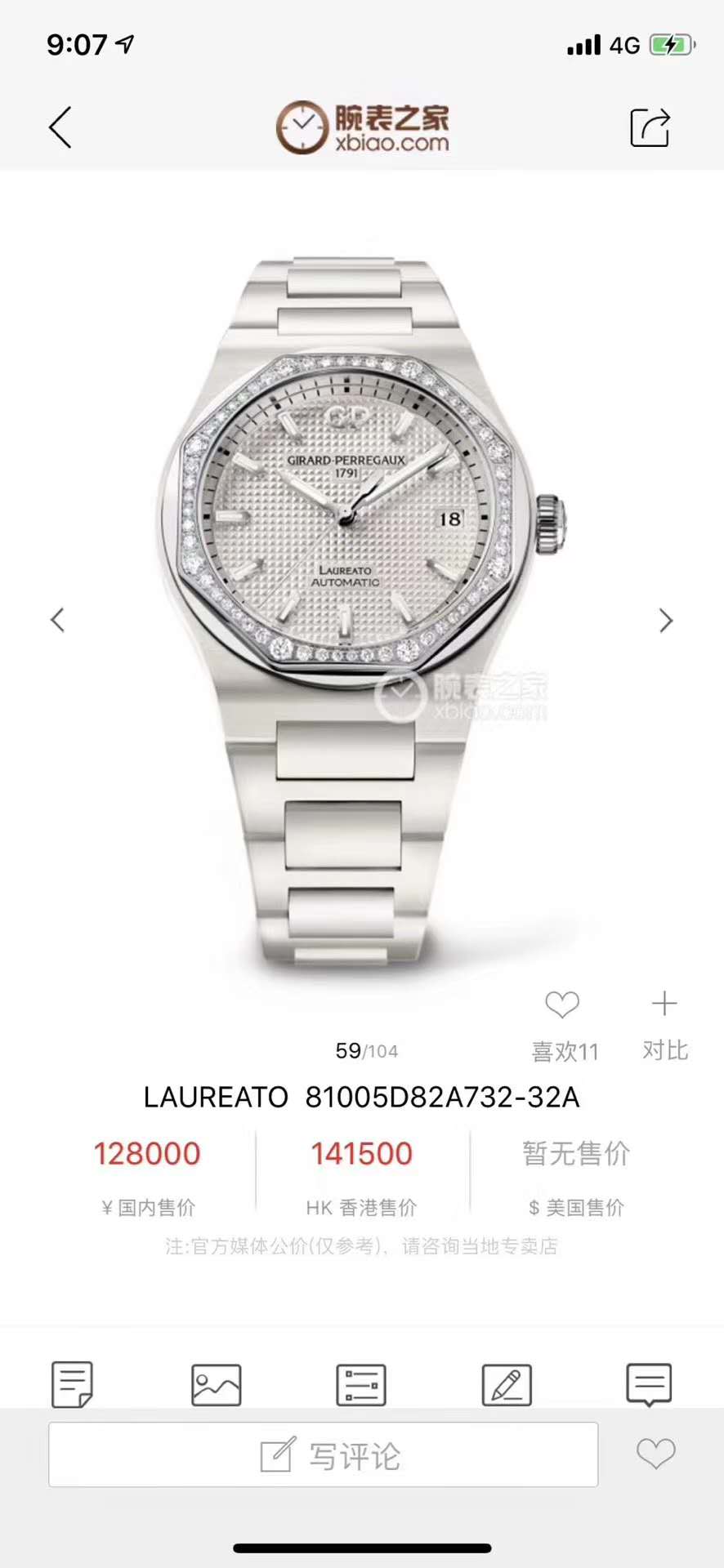Image resolution: width=724 pixels, height=1568 pixels.
Task: Go back to the previous page
Action: pos(60,127)
